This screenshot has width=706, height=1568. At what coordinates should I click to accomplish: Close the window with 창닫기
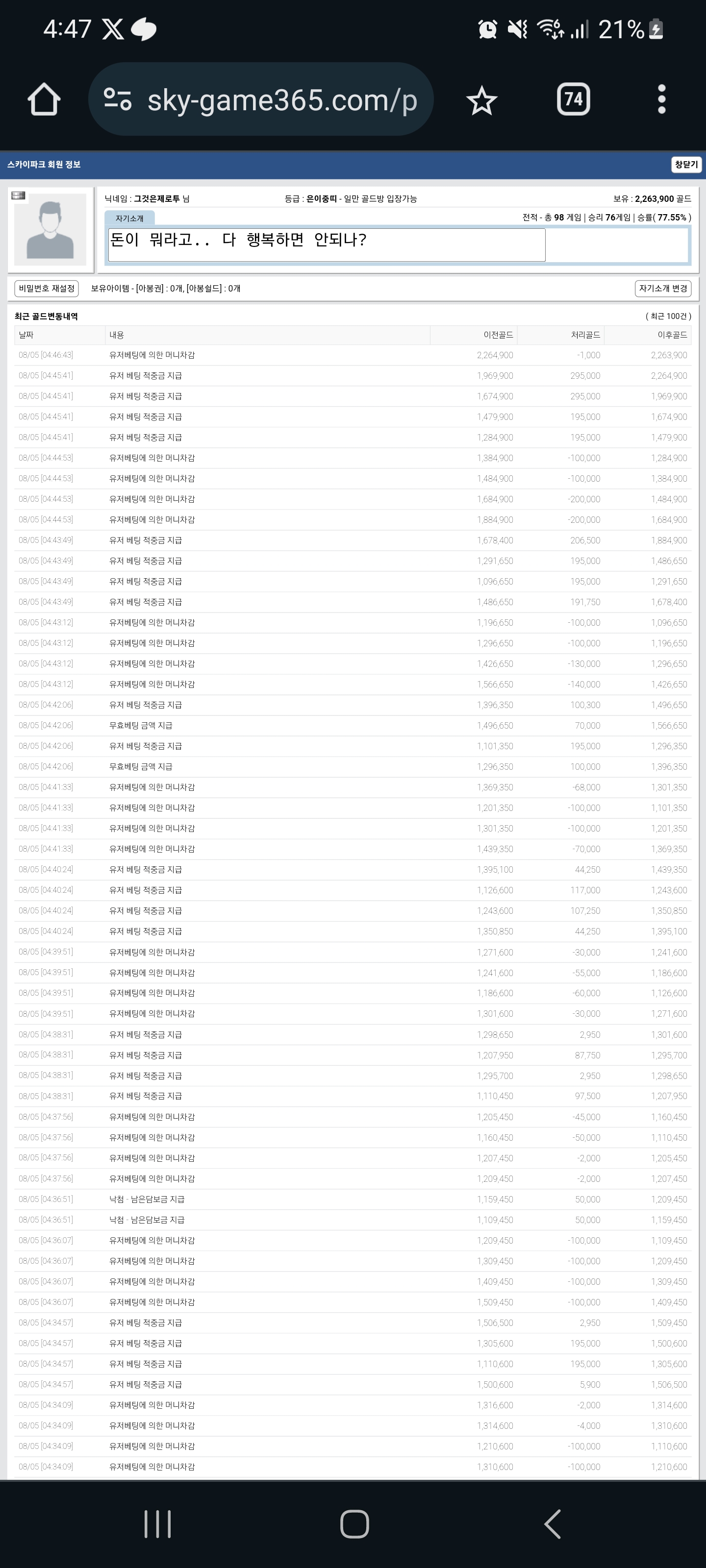[x=686, y=164]
